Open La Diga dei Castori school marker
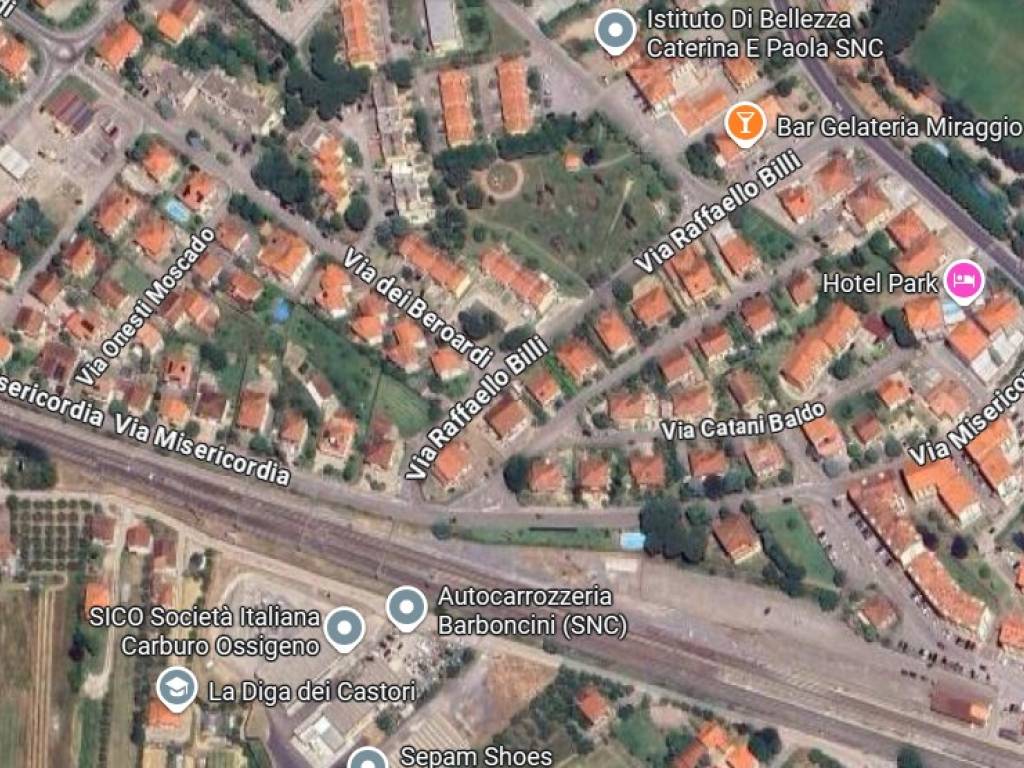The image size is (1024, 768). [176, 688]
